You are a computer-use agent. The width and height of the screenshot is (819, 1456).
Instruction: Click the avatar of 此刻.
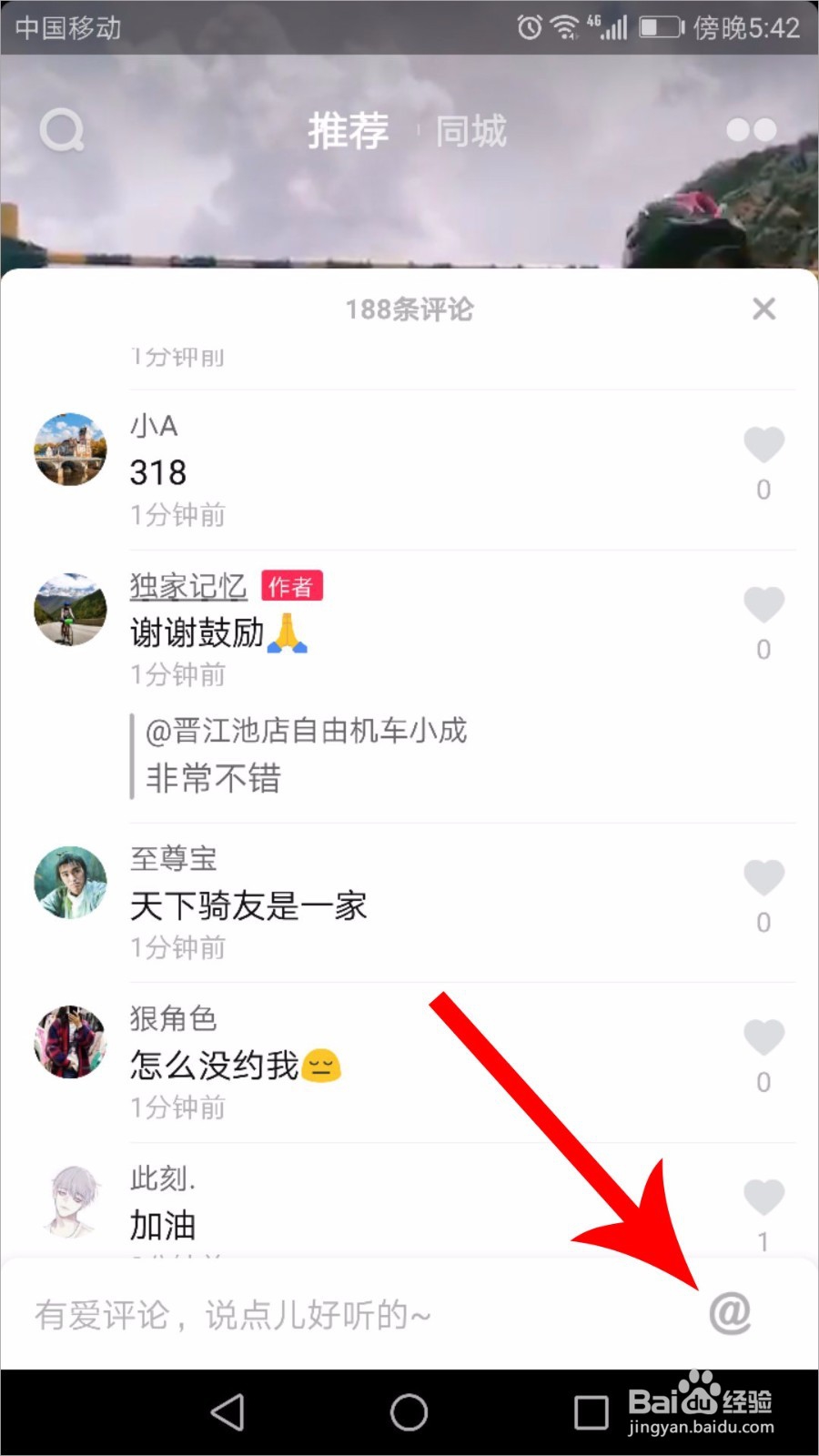click(x=69, y=1201)
